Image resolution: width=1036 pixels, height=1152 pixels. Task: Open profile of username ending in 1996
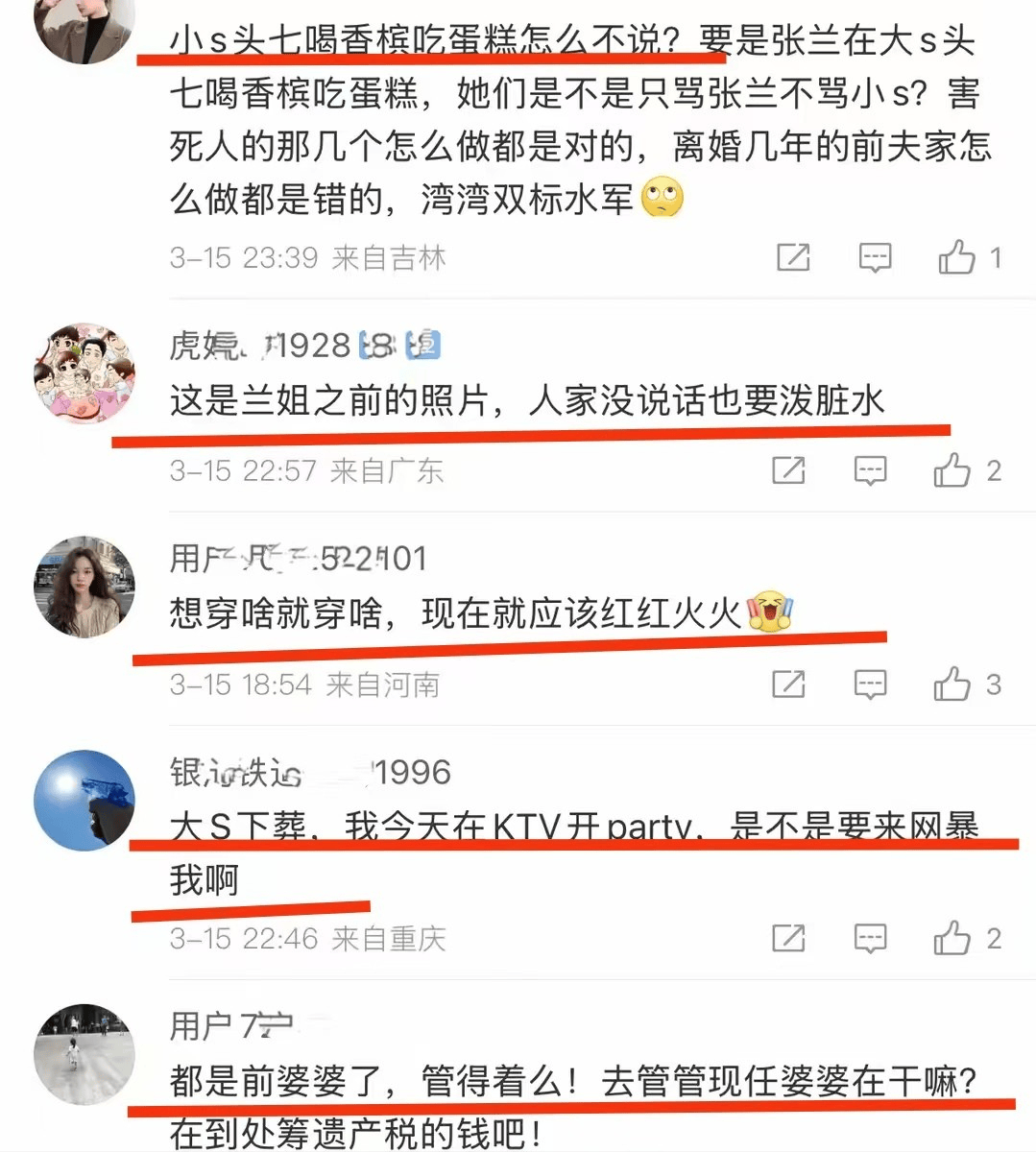coord(309,772)
